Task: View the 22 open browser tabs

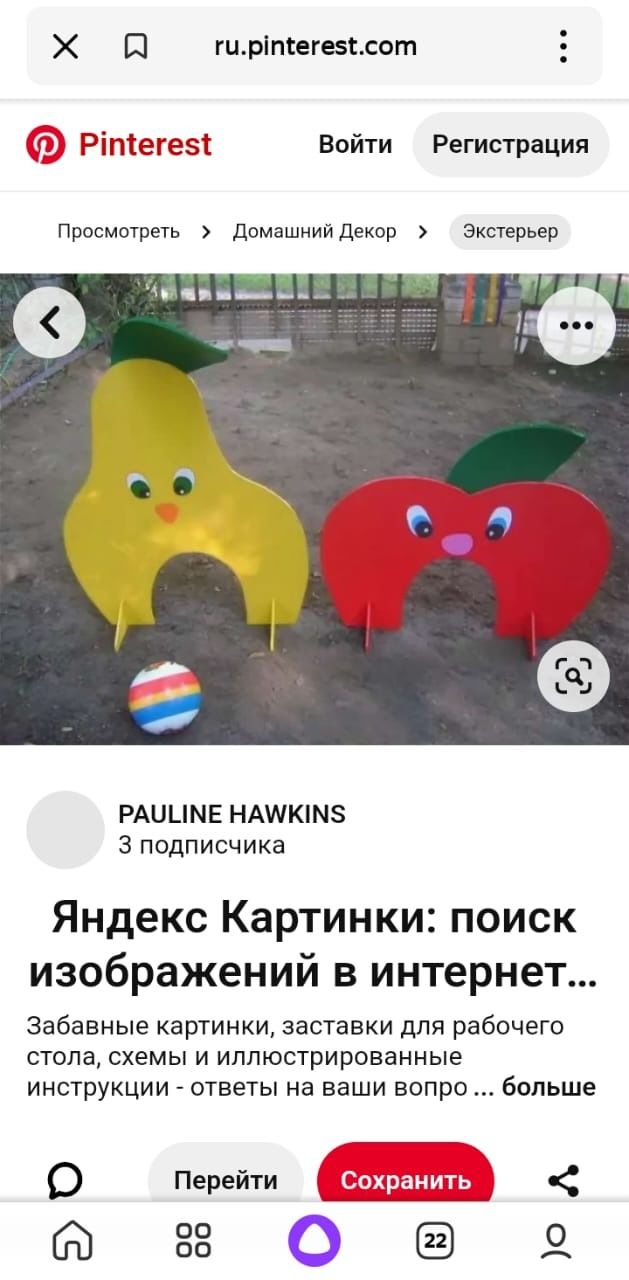Action: click(x=434, y=1241)
